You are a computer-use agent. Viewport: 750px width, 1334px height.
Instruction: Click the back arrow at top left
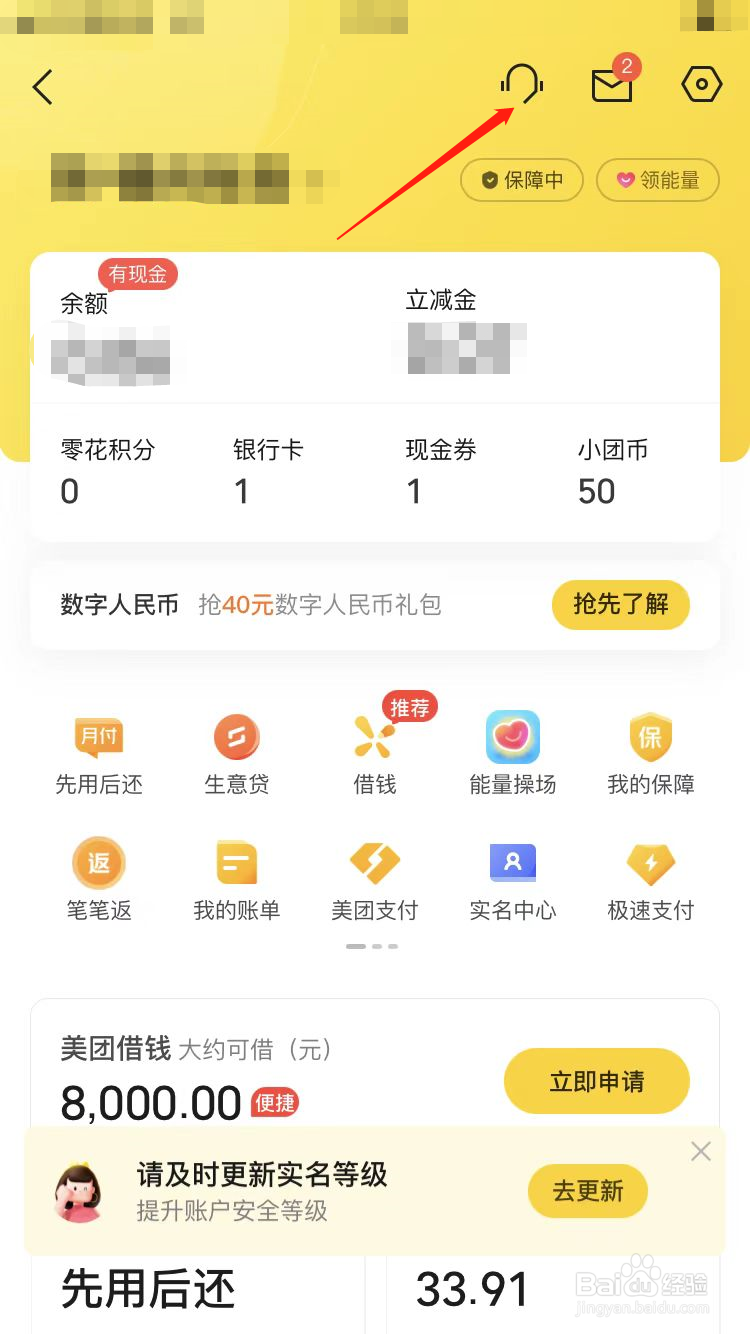42,87
